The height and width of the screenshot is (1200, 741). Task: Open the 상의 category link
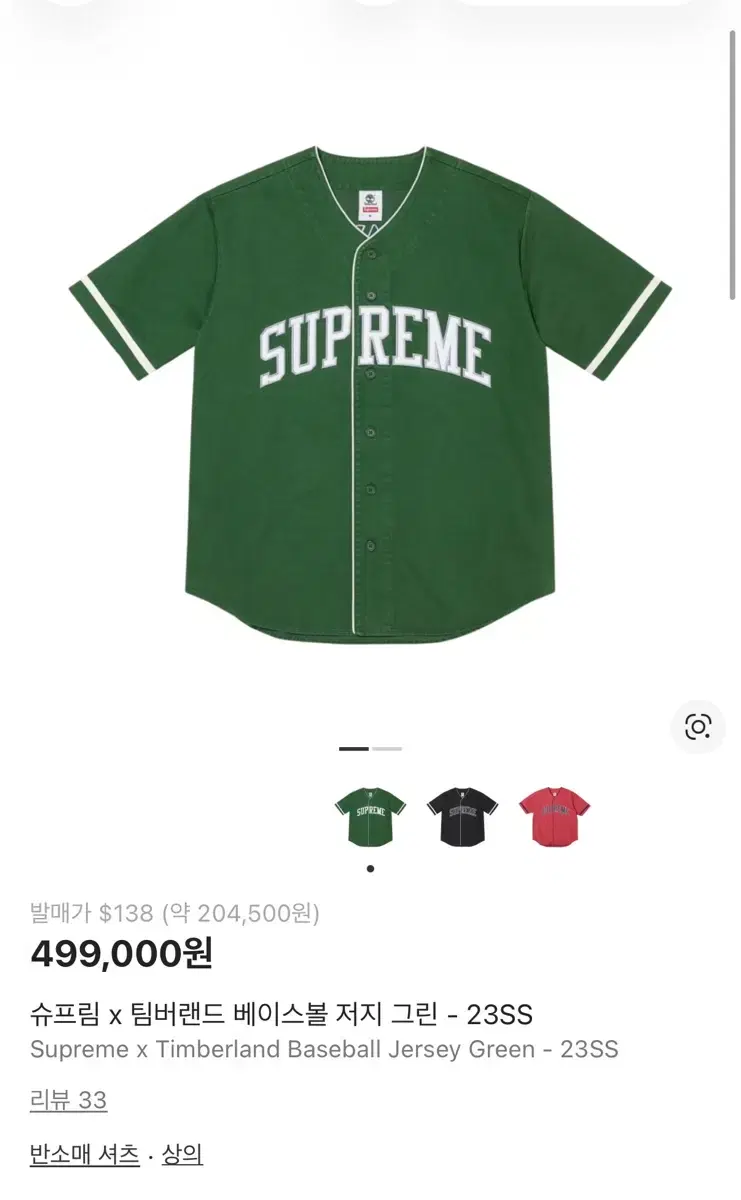pos(182,1154)
